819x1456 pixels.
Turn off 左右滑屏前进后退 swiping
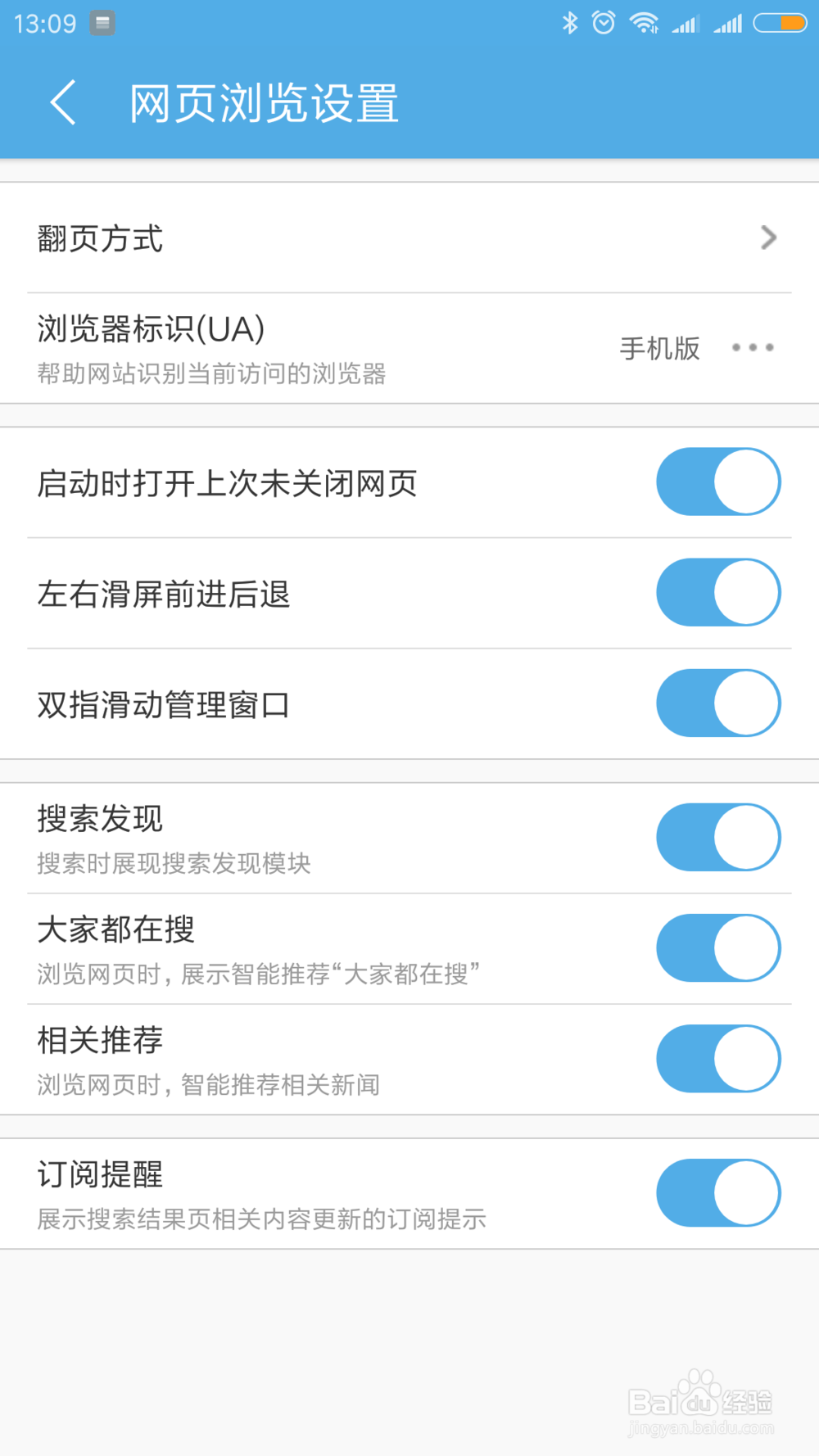[718, 592]
